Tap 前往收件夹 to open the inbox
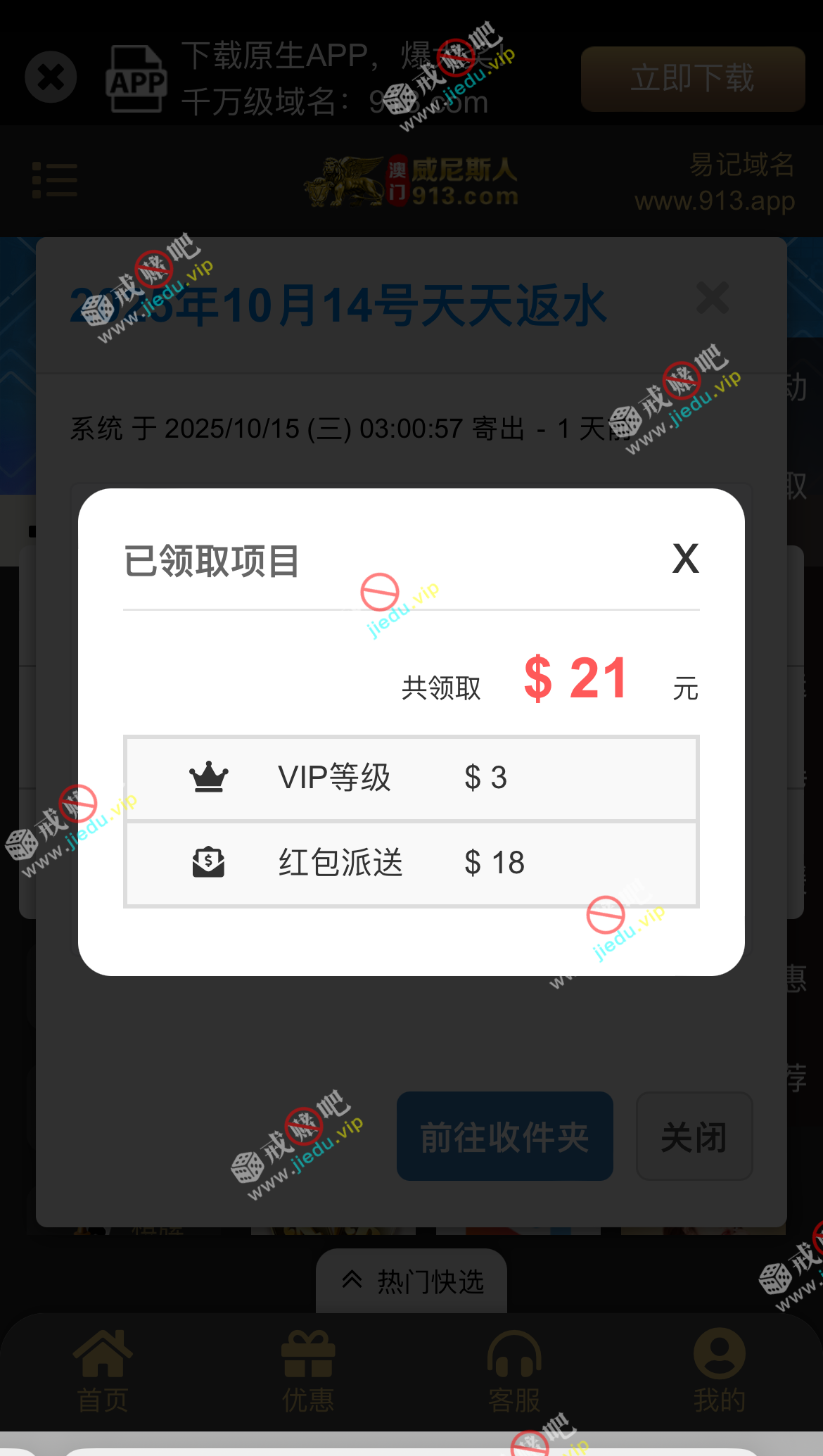823x1456 pixels. (504, 1137)
